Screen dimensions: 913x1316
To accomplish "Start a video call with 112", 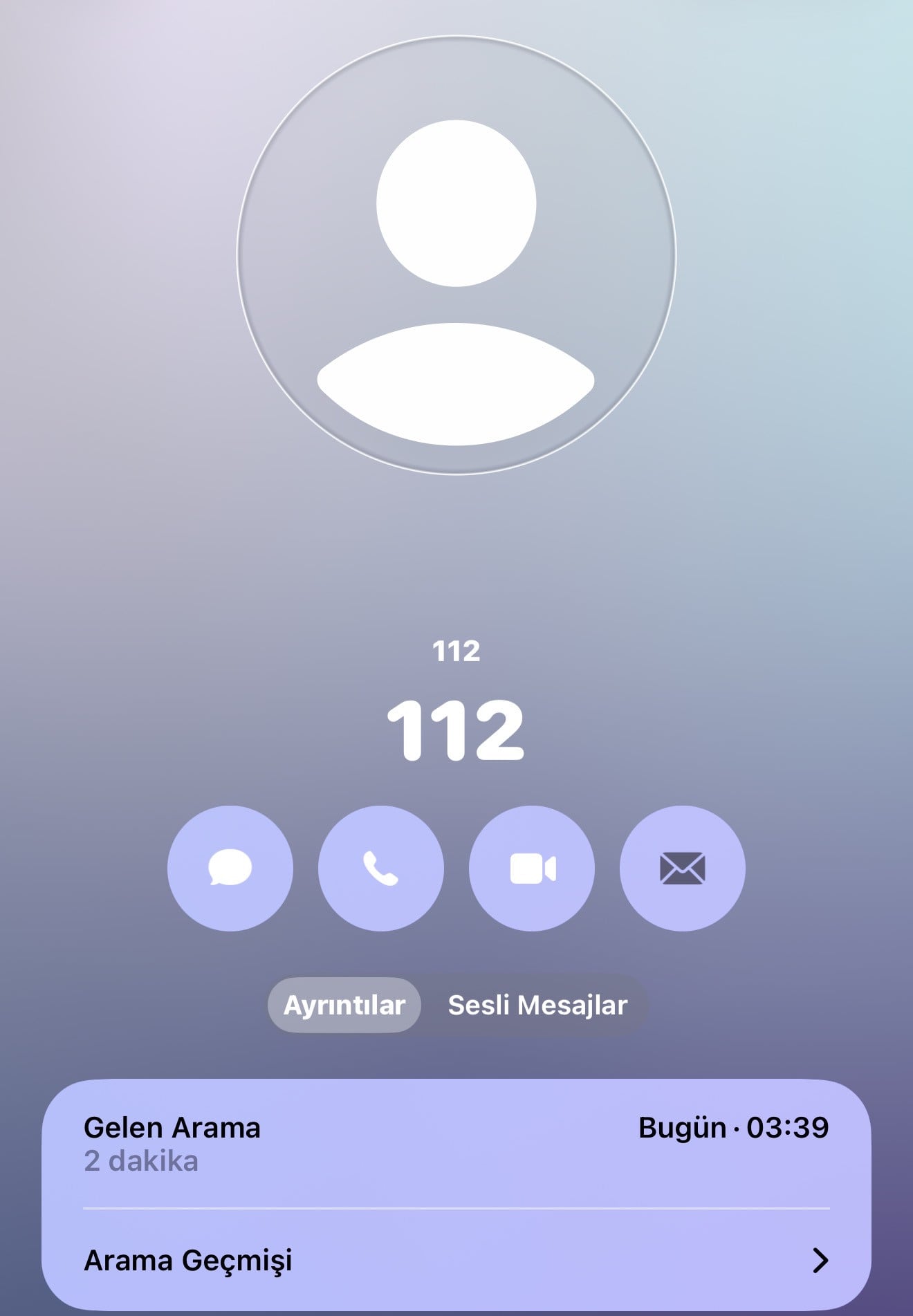I will (x=531, y=868).
